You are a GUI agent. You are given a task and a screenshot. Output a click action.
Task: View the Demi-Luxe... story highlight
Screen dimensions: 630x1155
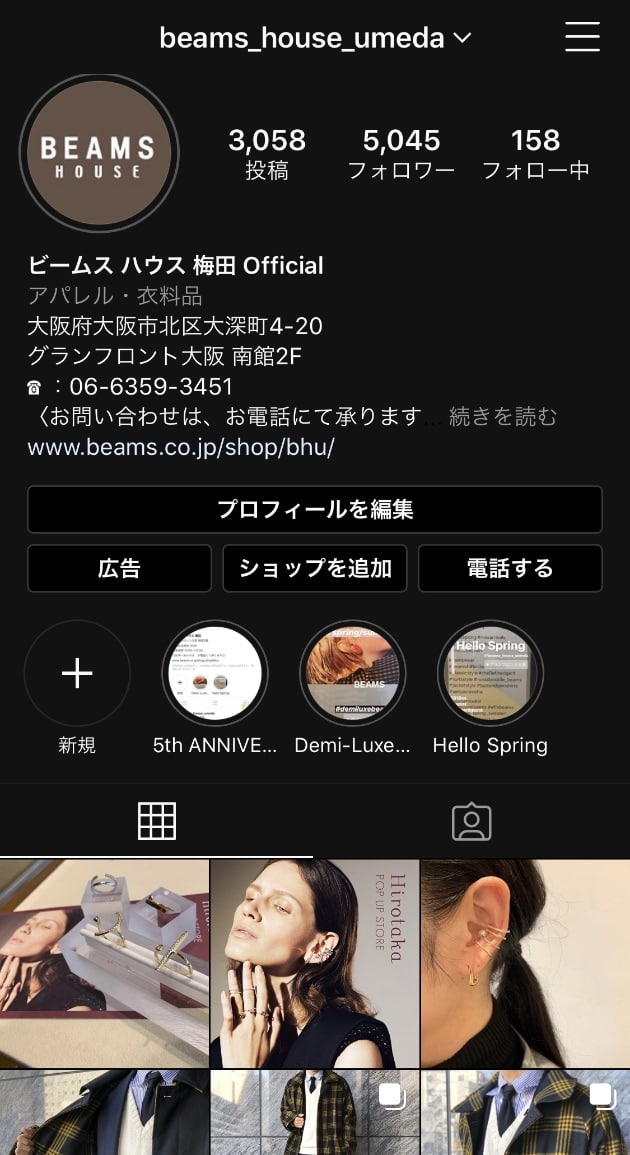click(x=352, y=673)
